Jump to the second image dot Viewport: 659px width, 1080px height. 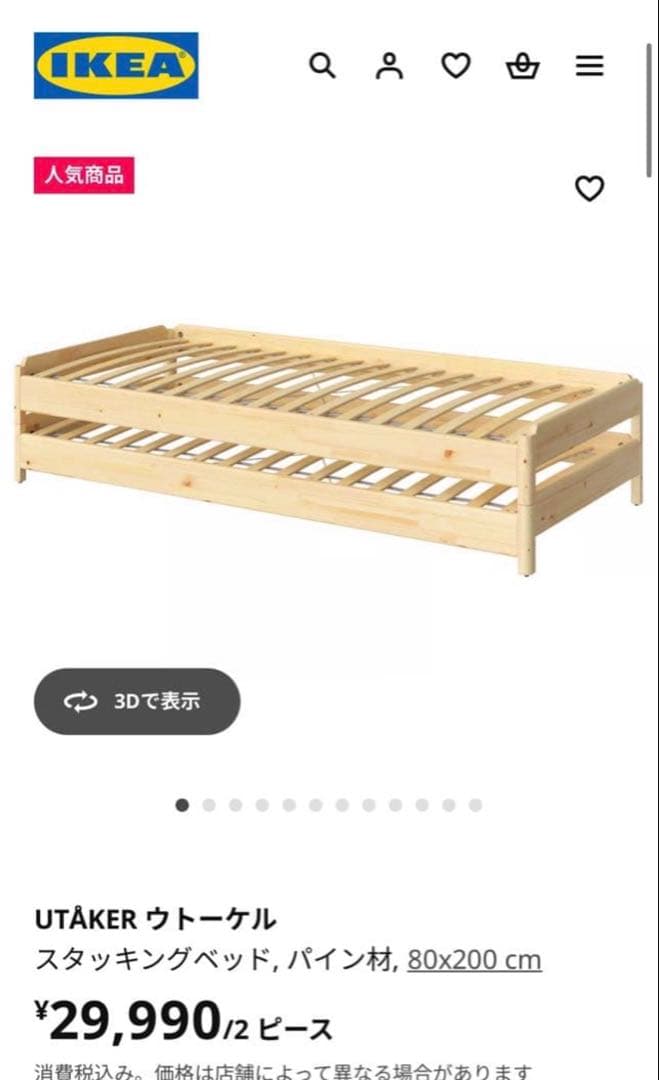(209, 805)
